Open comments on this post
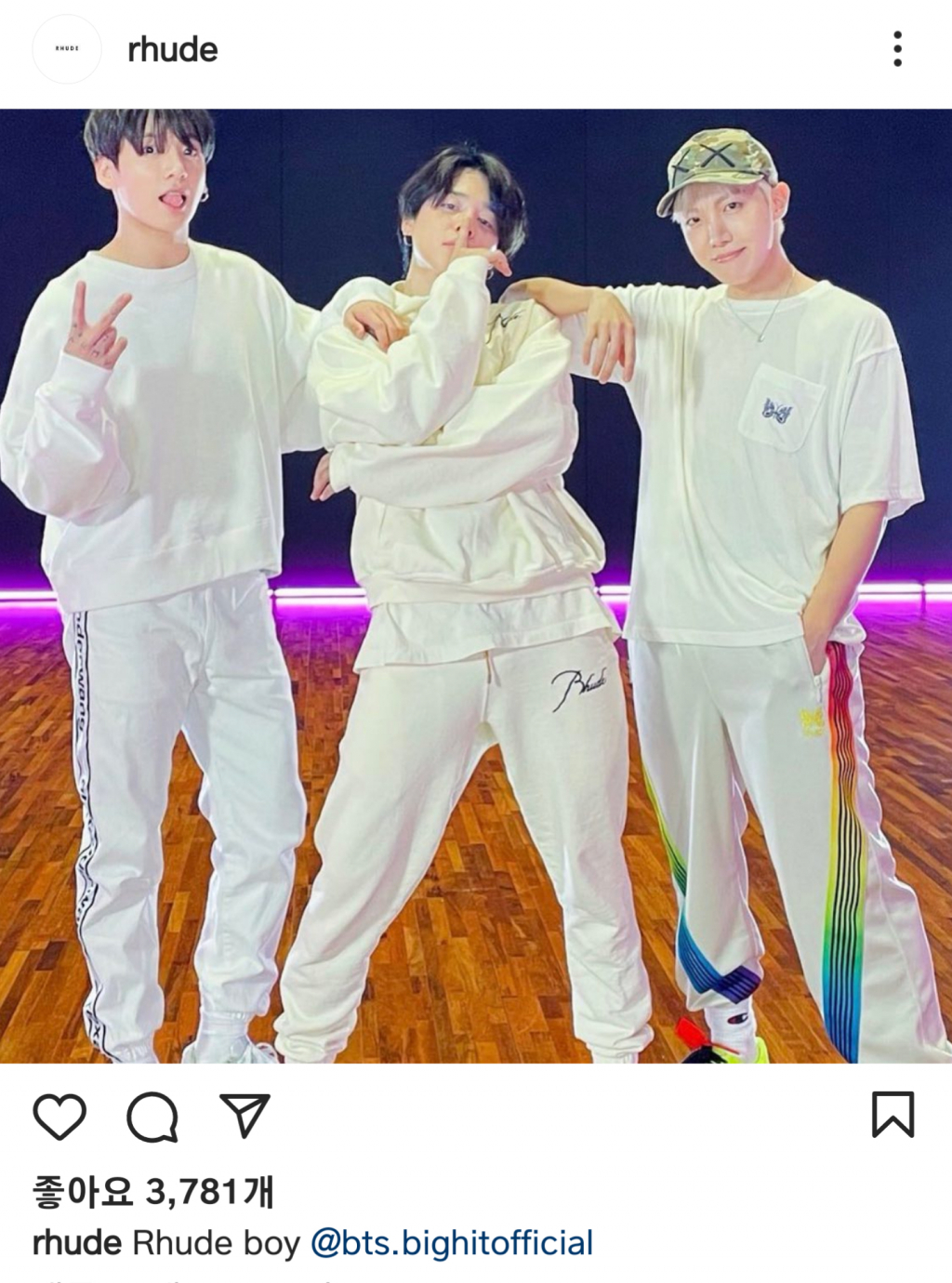Image resolution: width=952 pixels, height=1283 pixels. pyautogui.click(x=152, y=1116)
